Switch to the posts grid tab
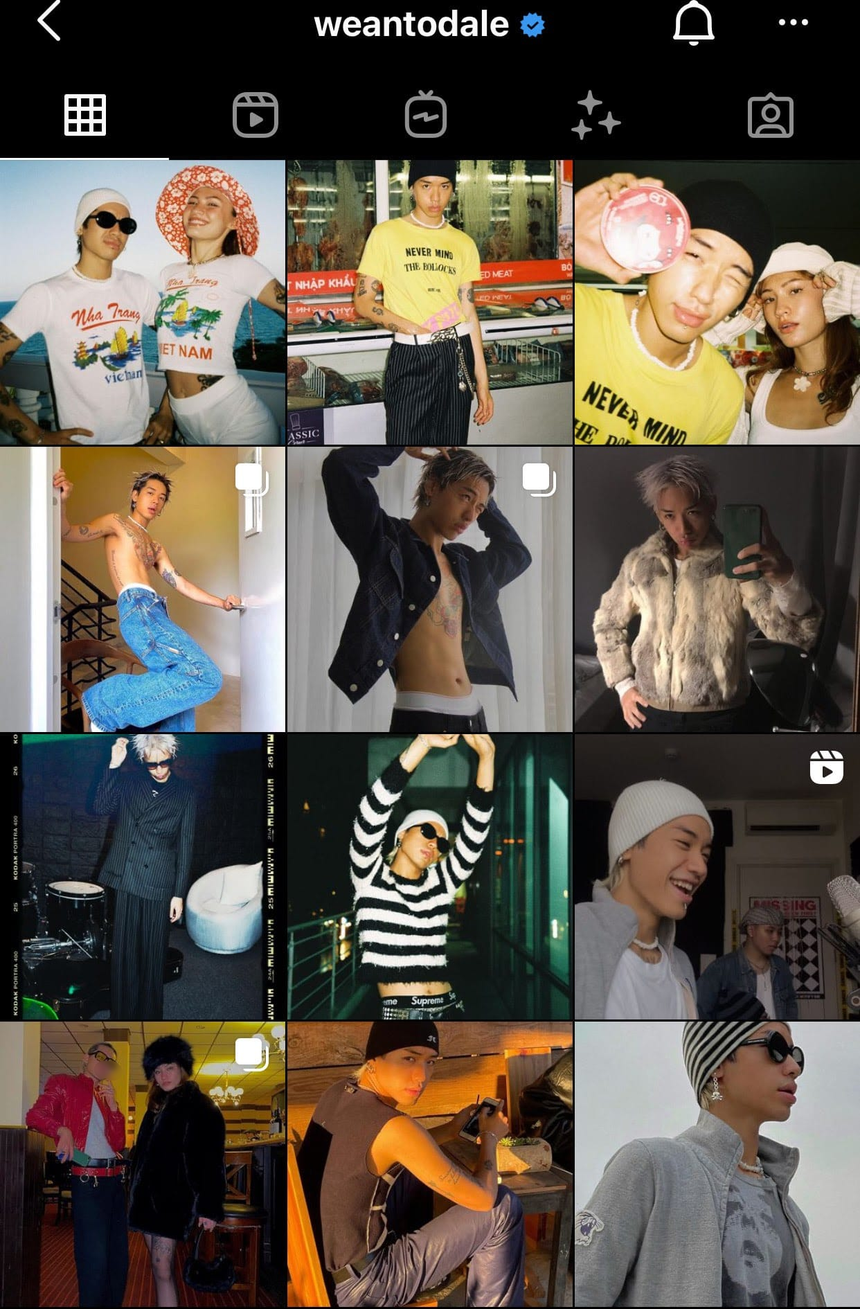860x1309 pixels. pyautogui.click(x=85, y=116)
